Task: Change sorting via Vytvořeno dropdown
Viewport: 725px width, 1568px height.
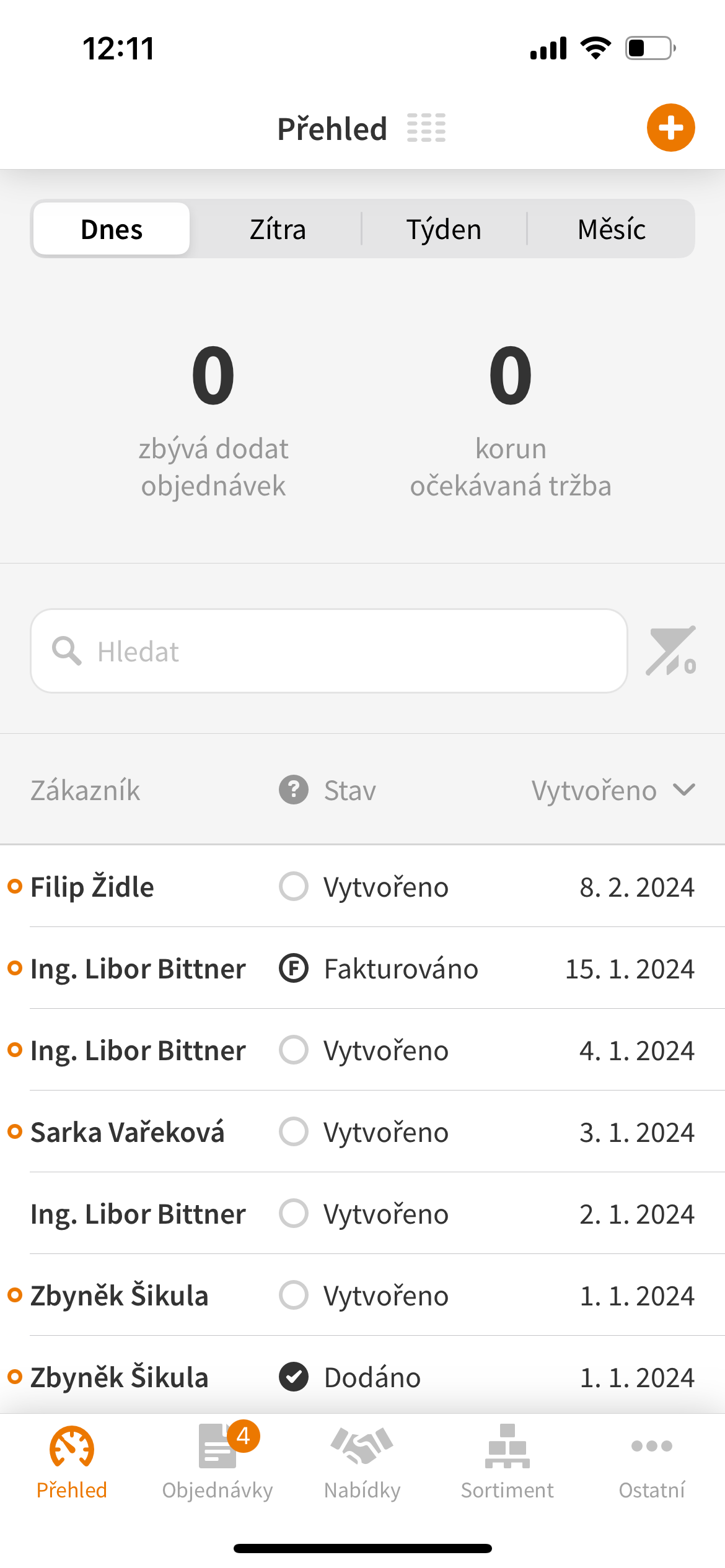Action: [613, 790]
